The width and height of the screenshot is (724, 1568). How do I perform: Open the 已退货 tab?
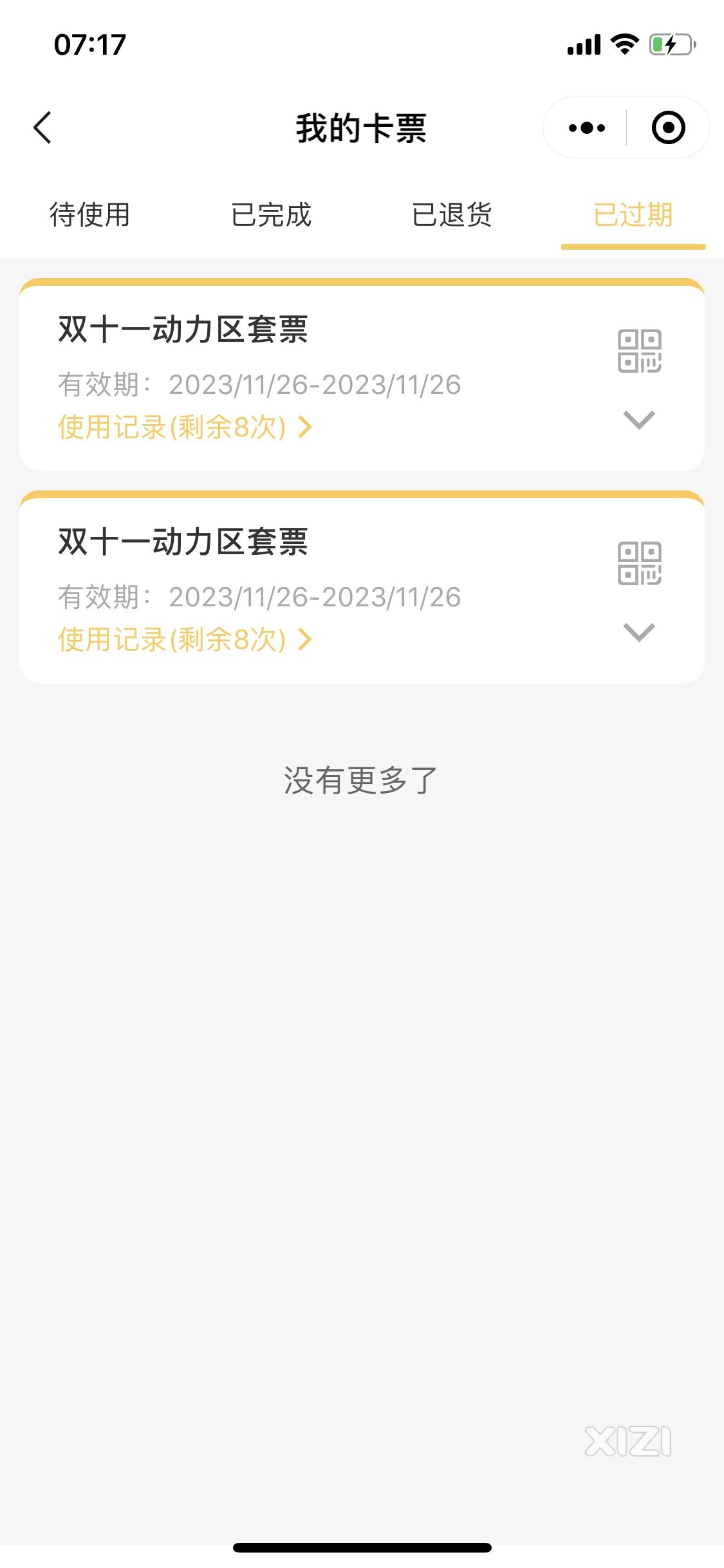tap(452, 215)
